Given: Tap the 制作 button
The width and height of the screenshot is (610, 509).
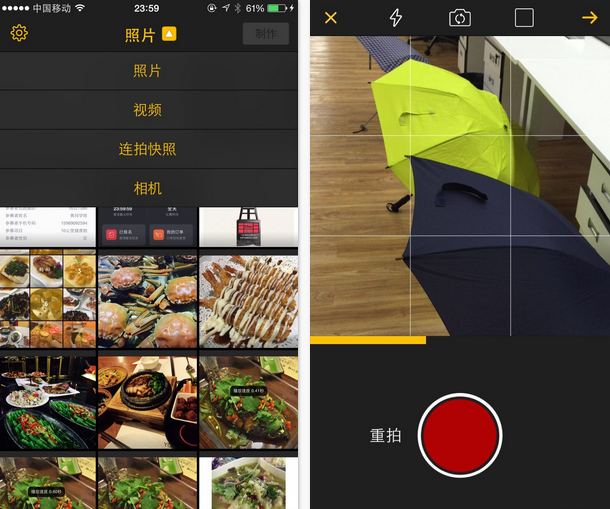Looking at the screenshot, I should pos(265,34).
